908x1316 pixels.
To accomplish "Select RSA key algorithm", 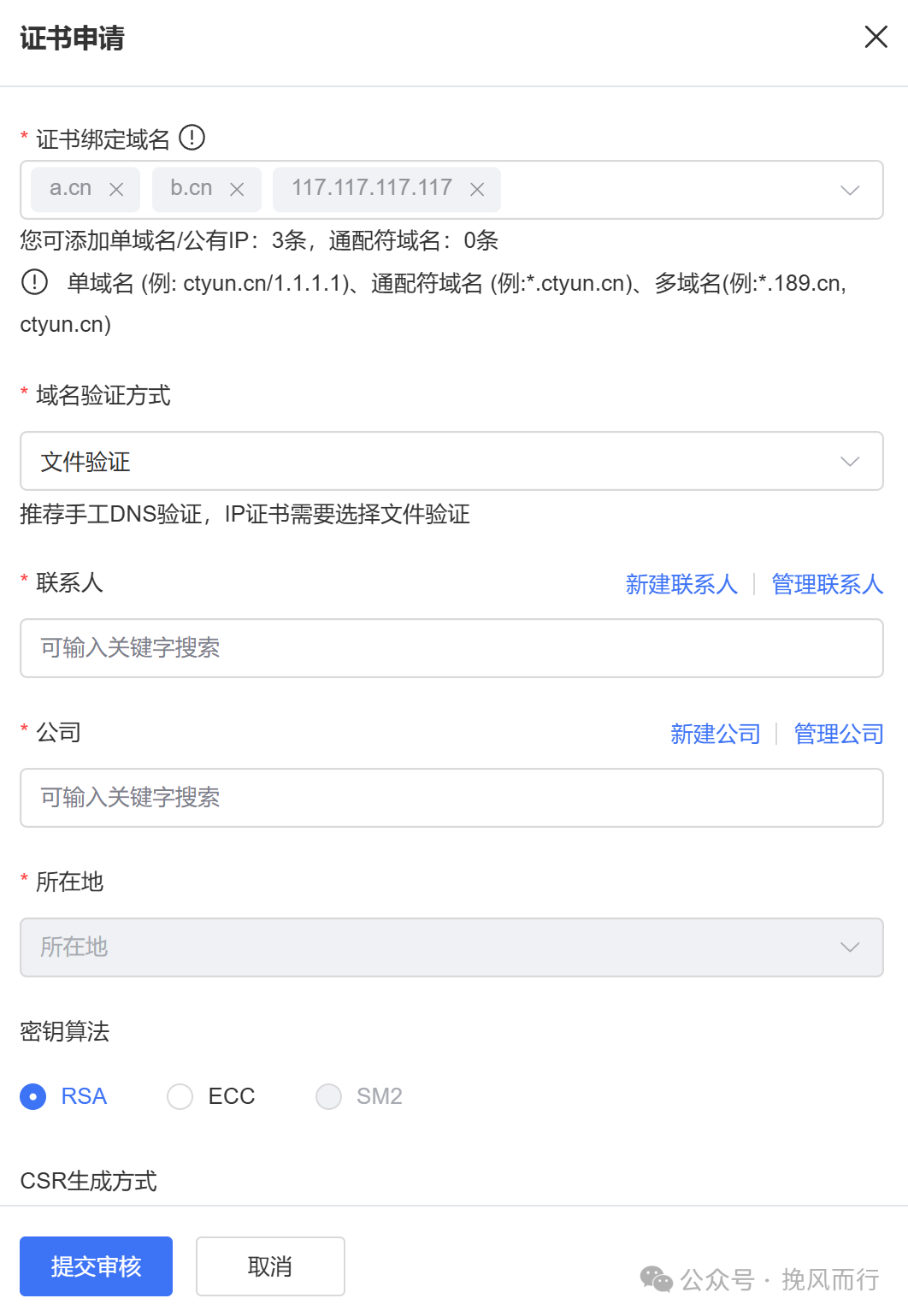I will coord(33,1096).
